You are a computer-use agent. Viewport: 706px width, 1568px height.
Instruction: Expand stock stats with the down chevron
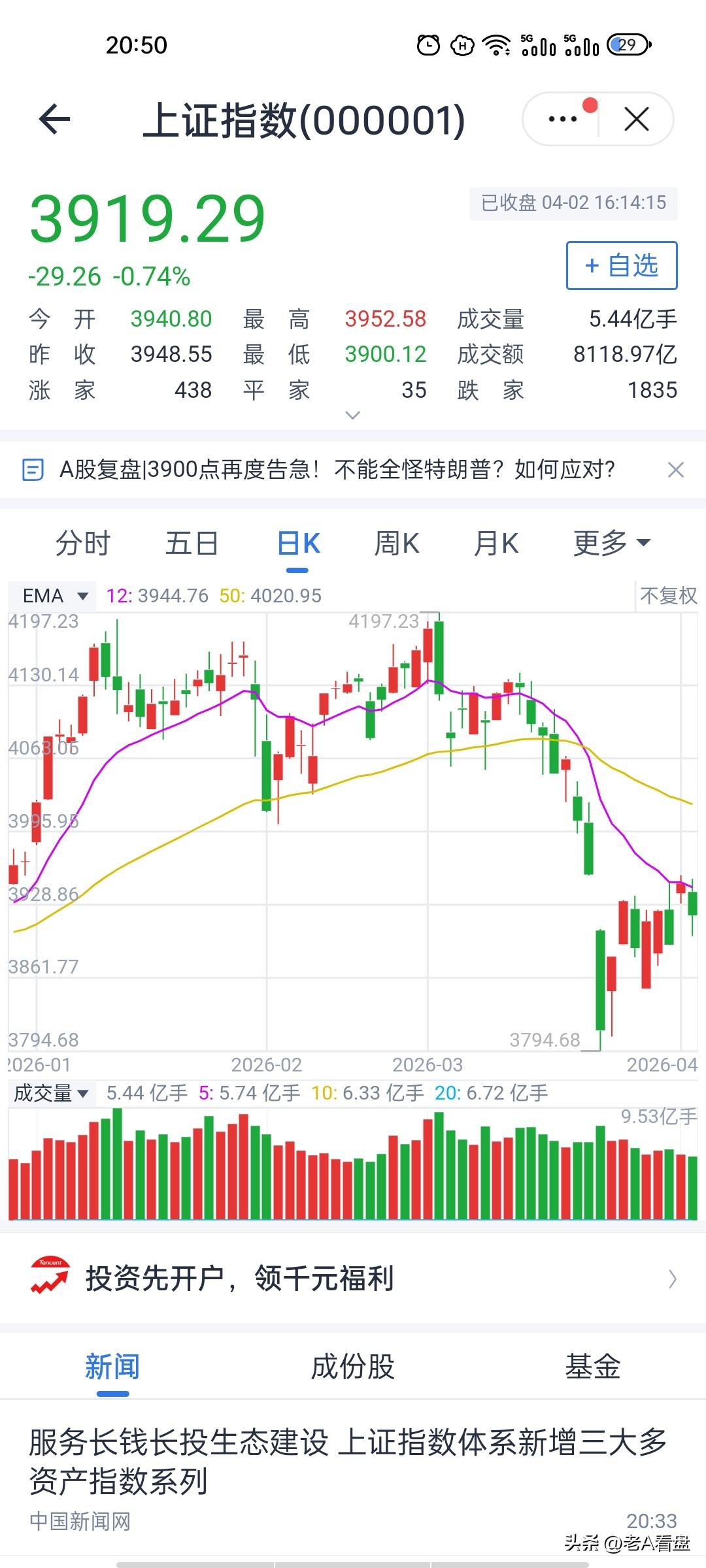[352, 416]
